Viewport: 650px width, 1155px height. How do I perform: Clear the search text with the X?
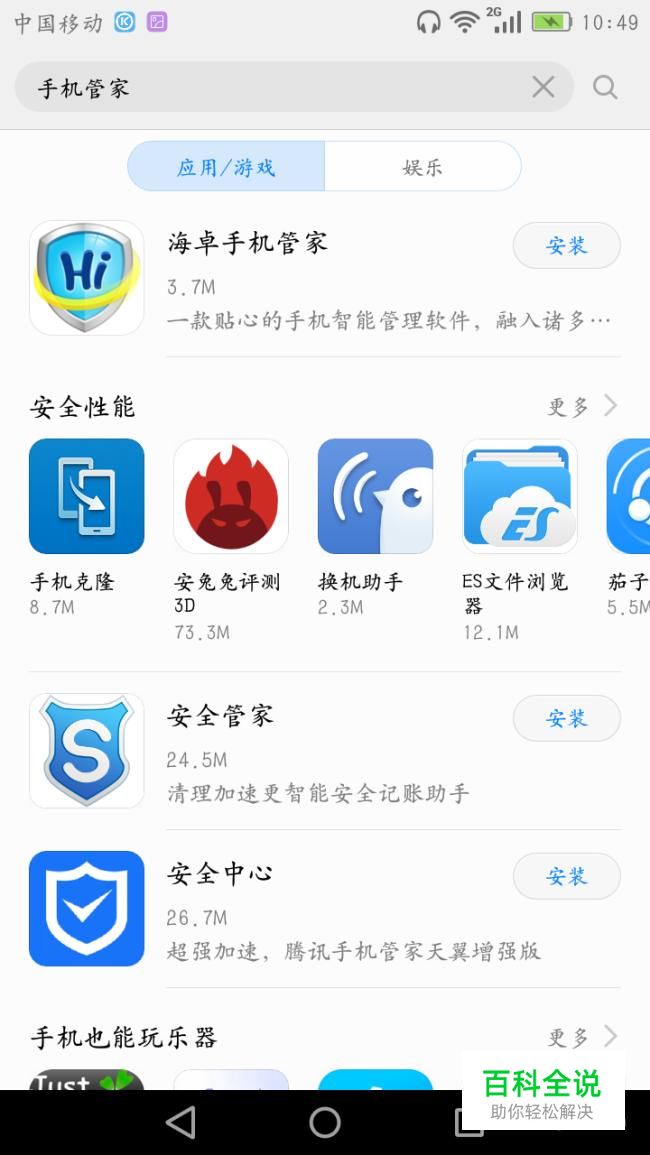pyautogui.click(x=543, y=88)
